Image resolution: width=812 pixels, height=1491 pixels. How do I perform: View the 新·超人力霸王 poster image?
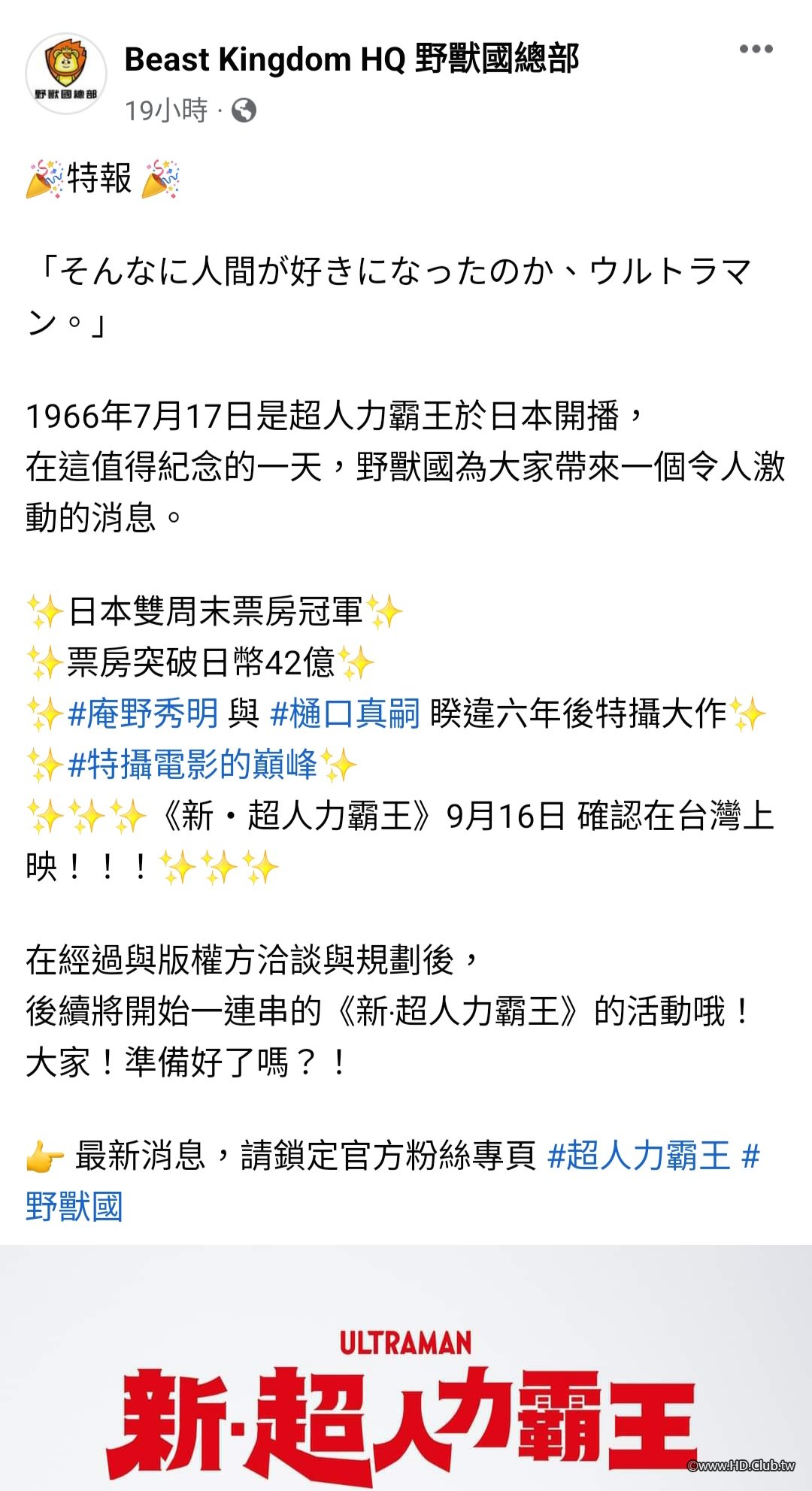coord(406,1368)
